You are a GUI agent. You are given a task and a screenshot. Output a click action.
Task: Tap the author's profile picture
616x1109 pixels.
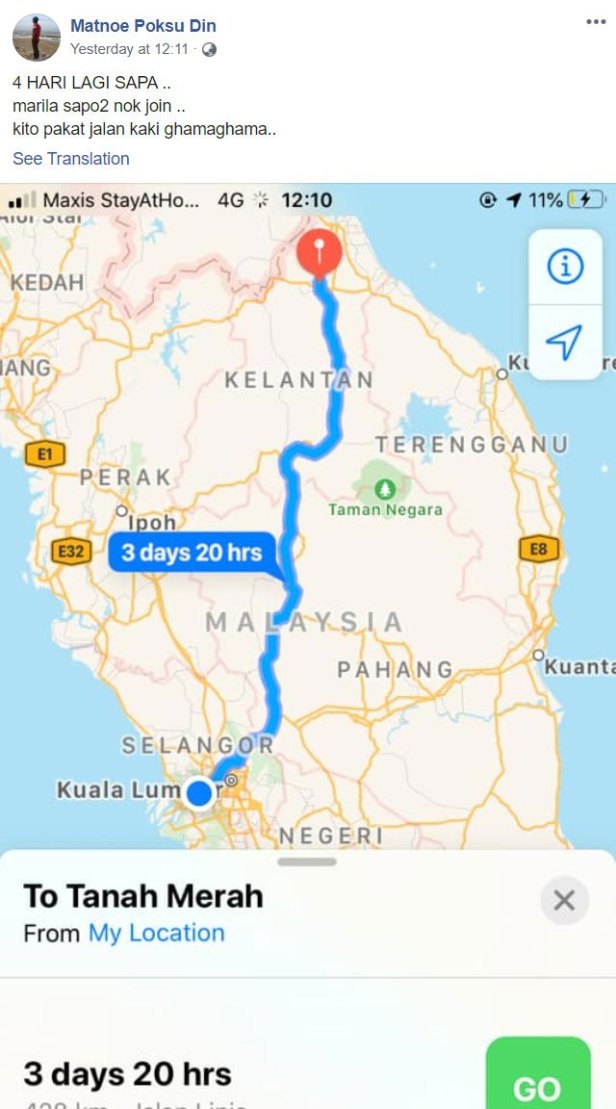point(36,37)
